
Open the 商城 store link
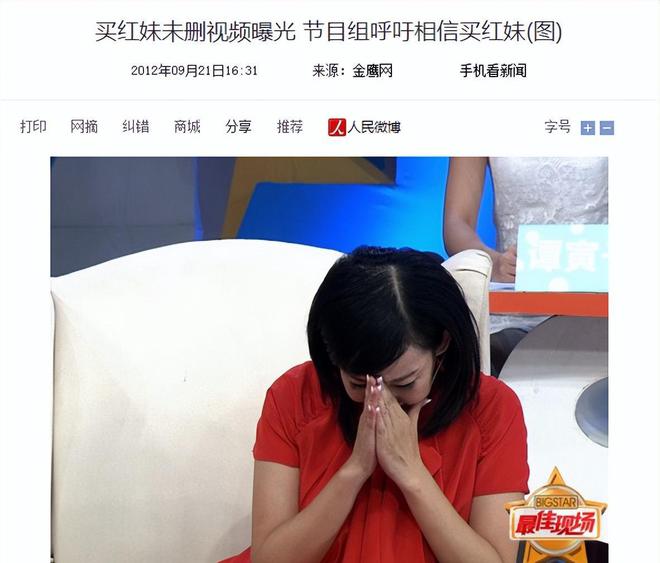[187, 127]
